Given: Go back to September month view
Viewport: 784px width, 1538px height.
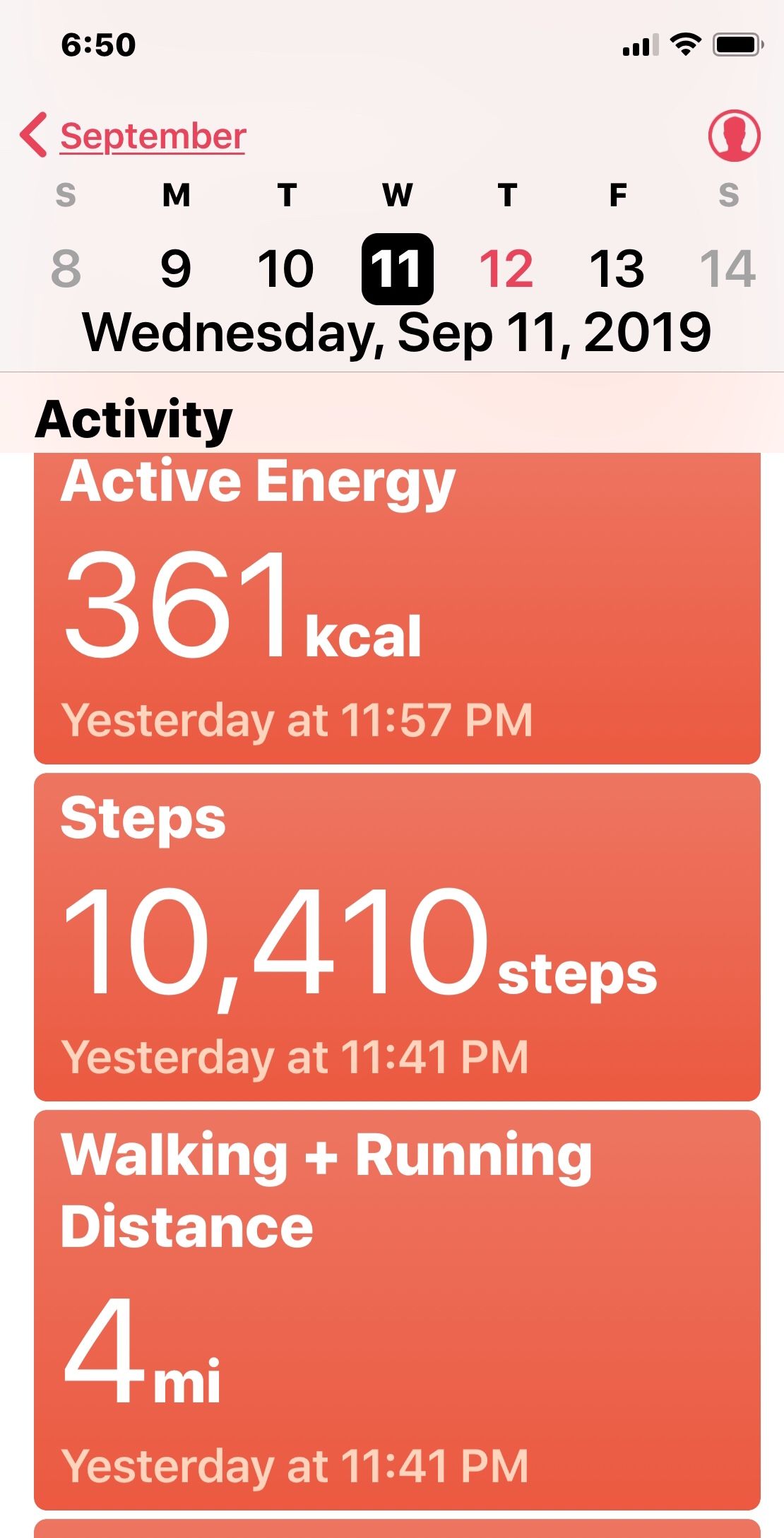Looking at the screenshot, I should tap(133, 136).
